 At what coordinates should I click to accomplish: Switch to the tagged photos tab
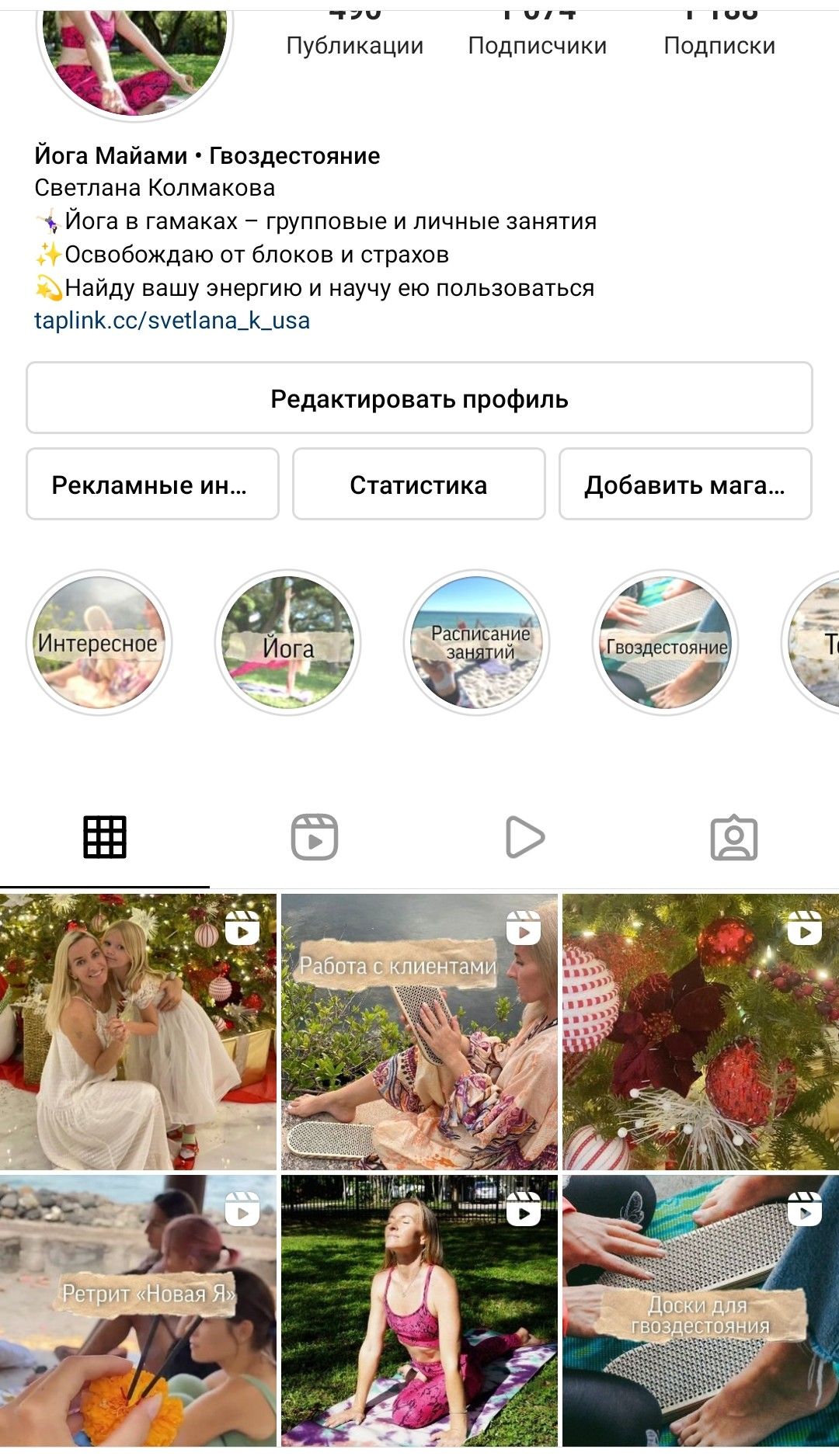(734, 838)
